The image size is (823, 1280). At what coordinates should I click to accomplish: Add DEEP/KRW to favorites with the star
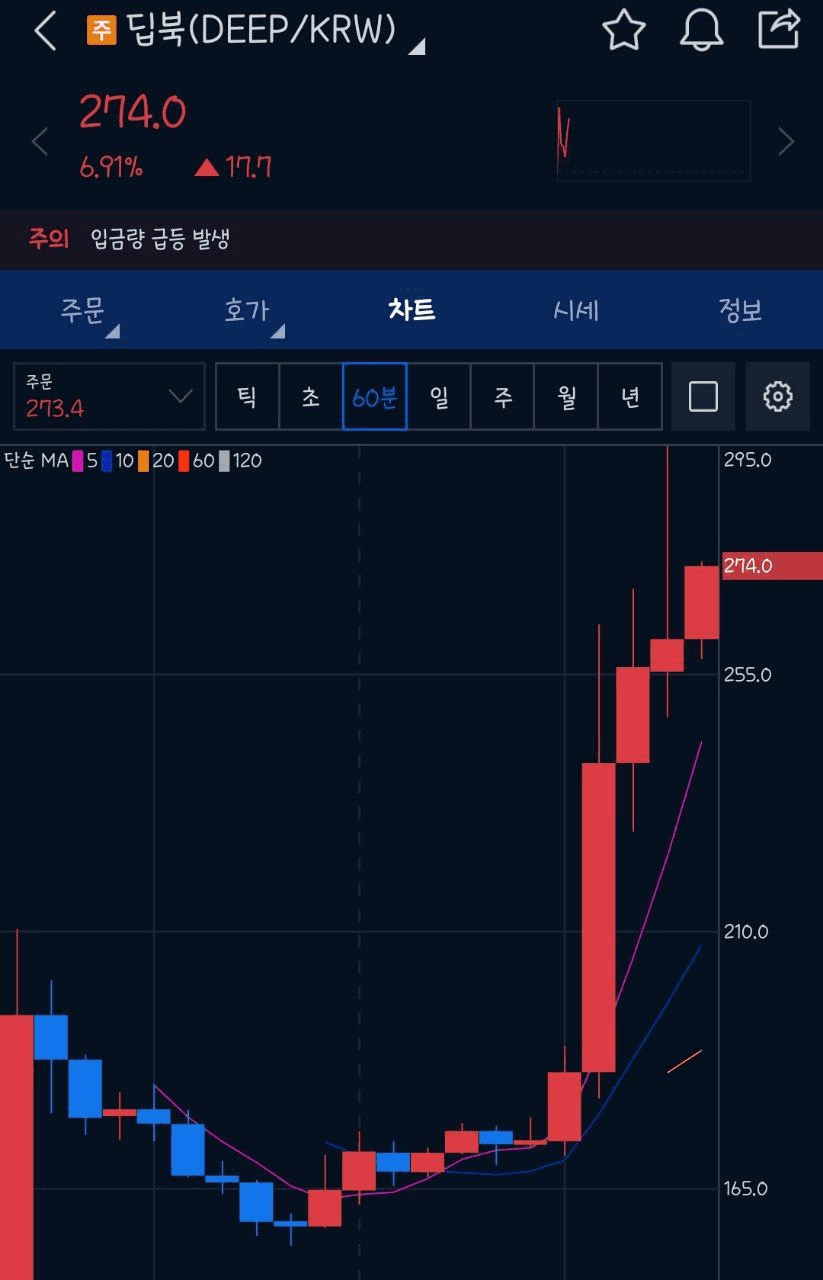coord(624,31)
